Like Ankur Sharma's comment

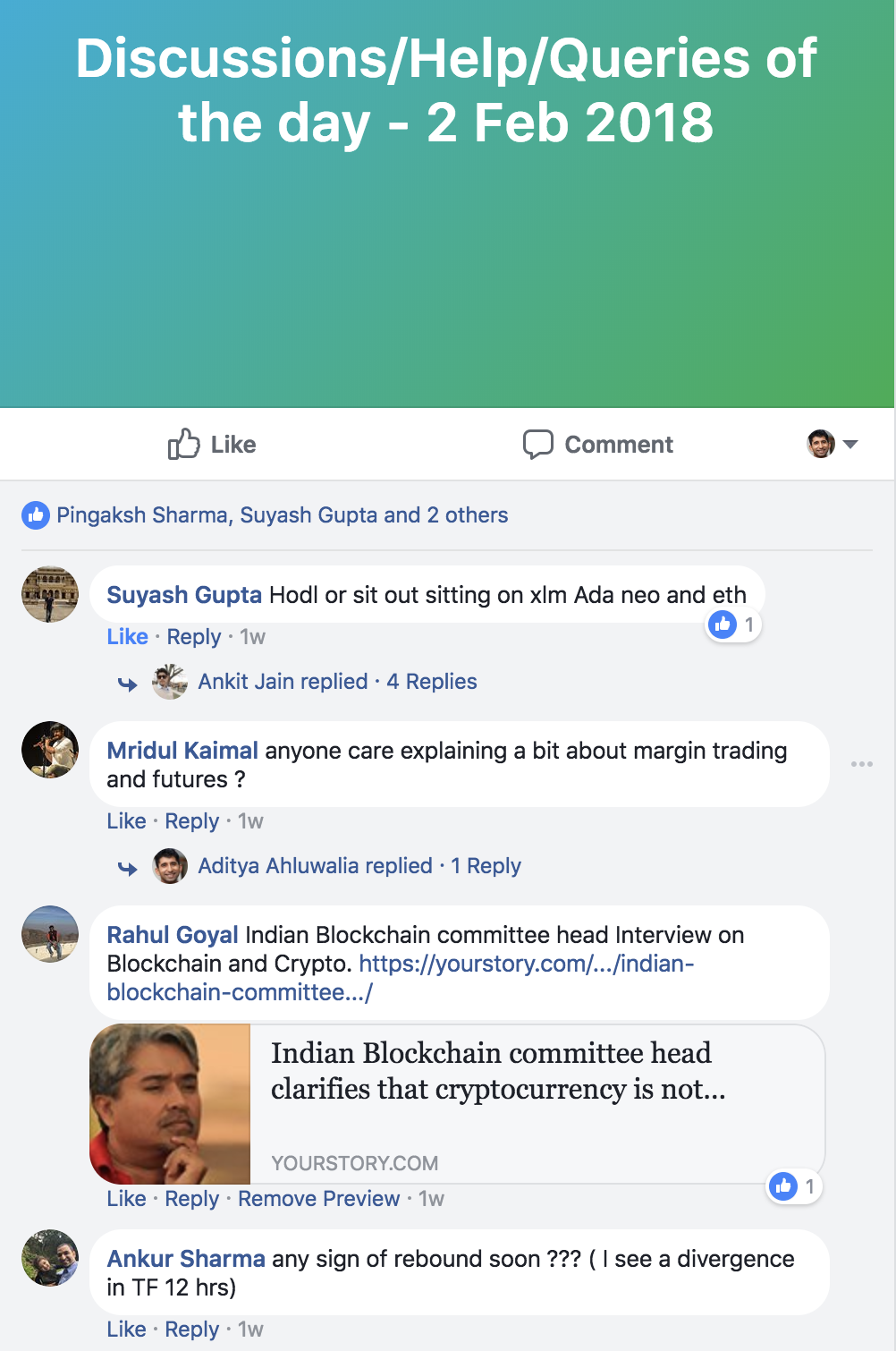pyautogui.click(x=126, y=1330)
